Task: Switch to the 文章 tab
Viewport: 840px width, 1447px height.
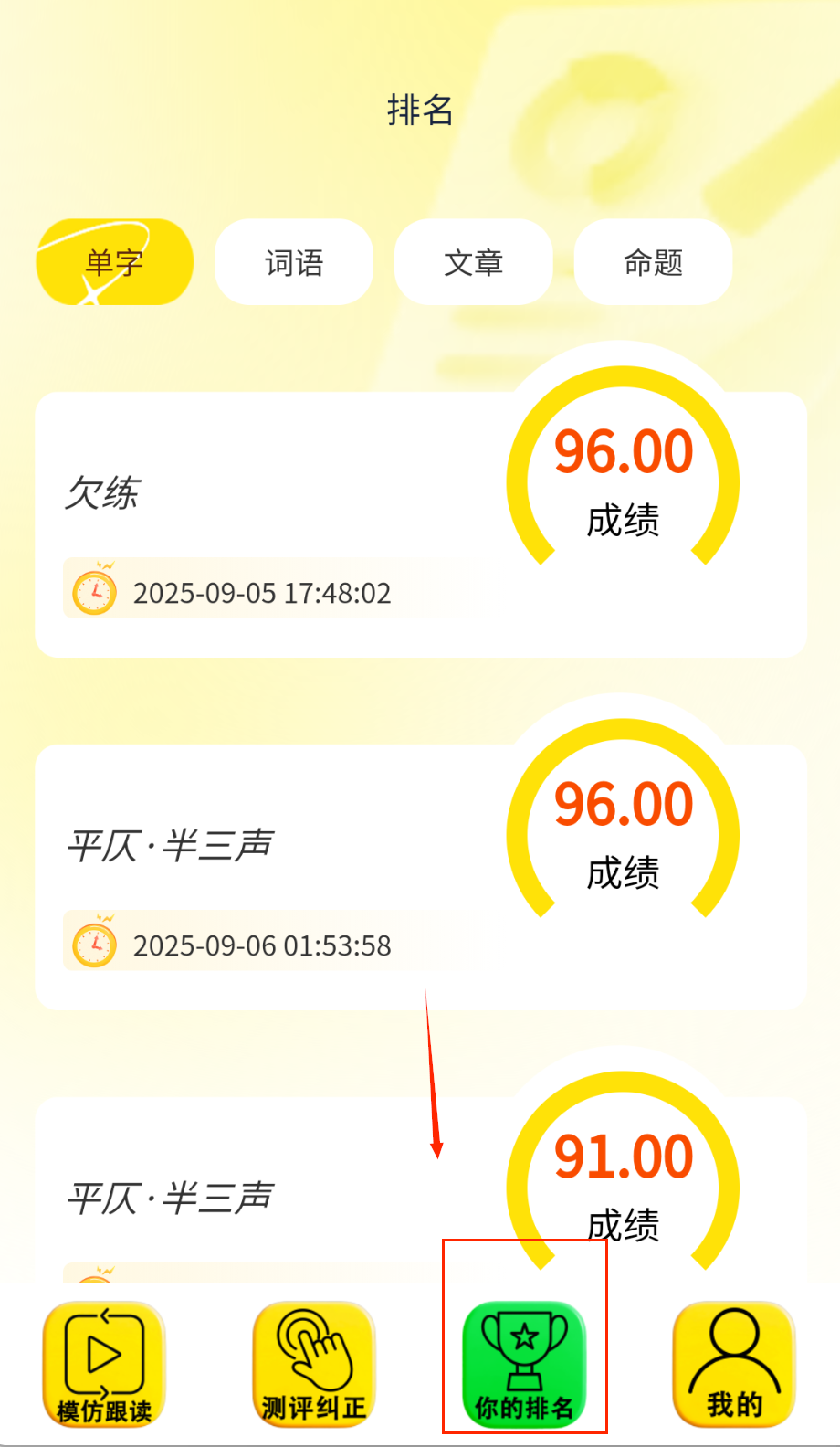Action: click(x=473, y=262)
